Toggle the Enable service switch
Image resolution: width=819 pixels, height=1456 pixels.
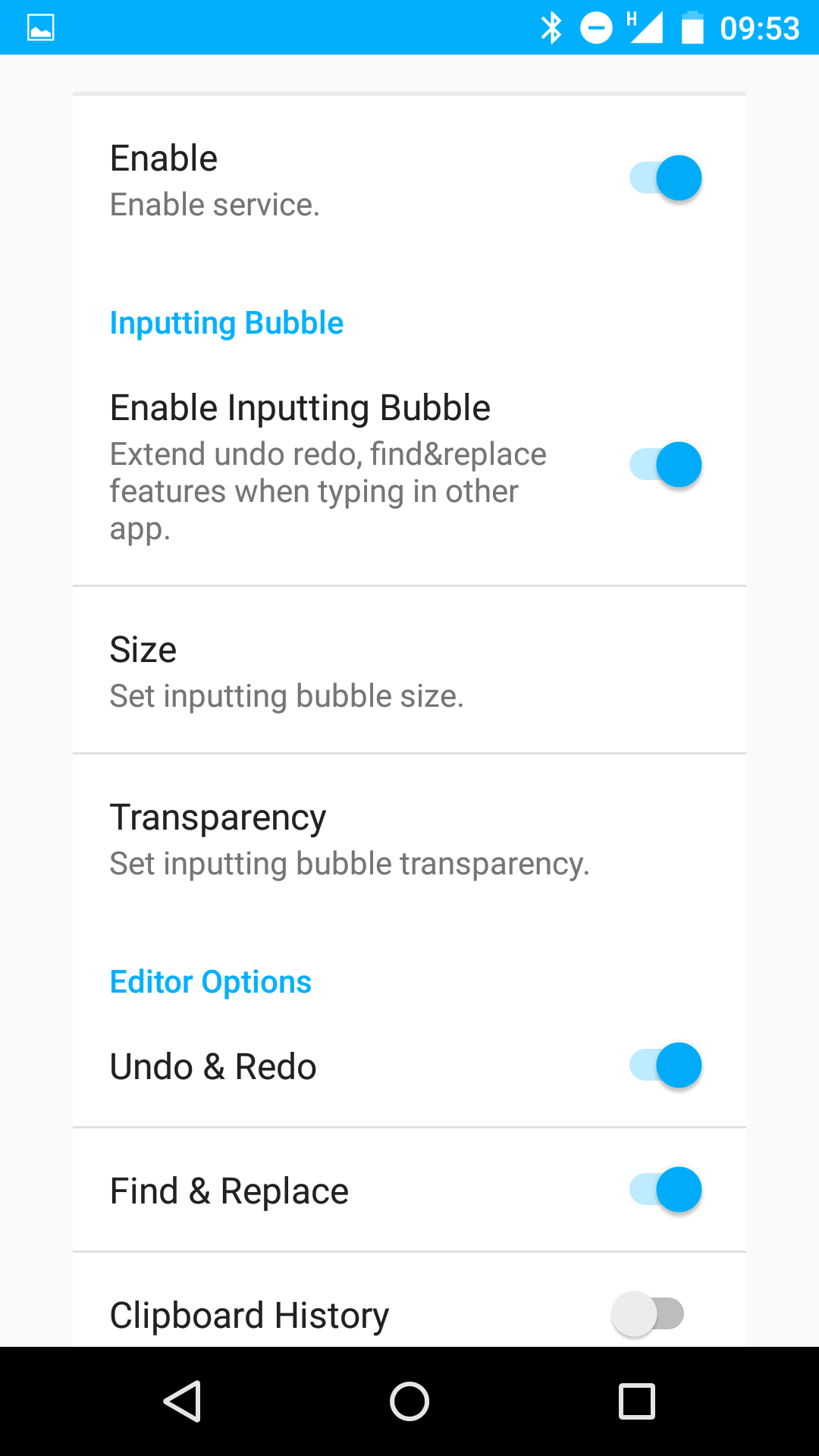666,178
